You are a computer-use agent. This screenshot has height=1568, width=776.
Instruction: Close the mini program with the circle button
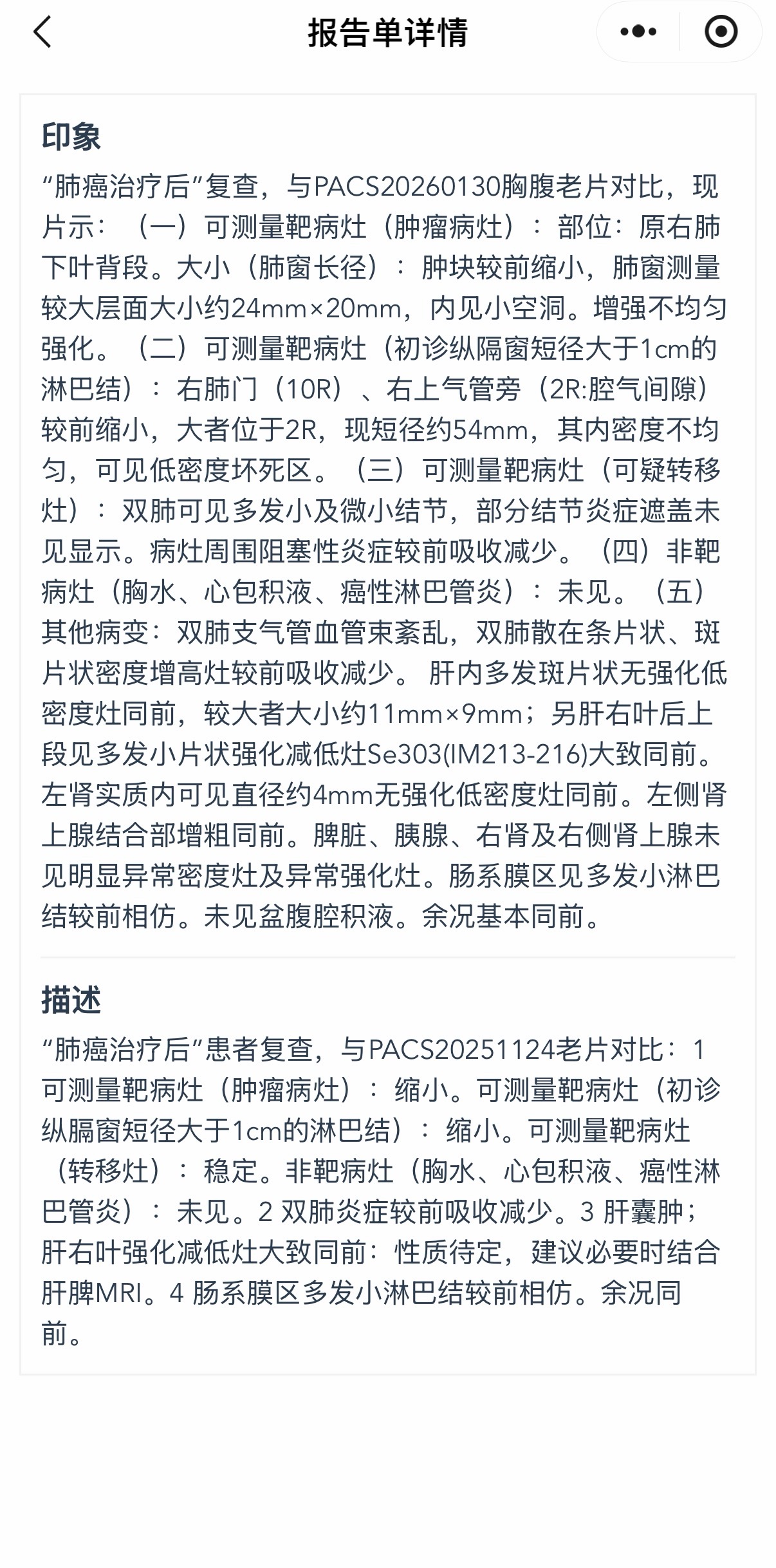[x=721, y=32]
